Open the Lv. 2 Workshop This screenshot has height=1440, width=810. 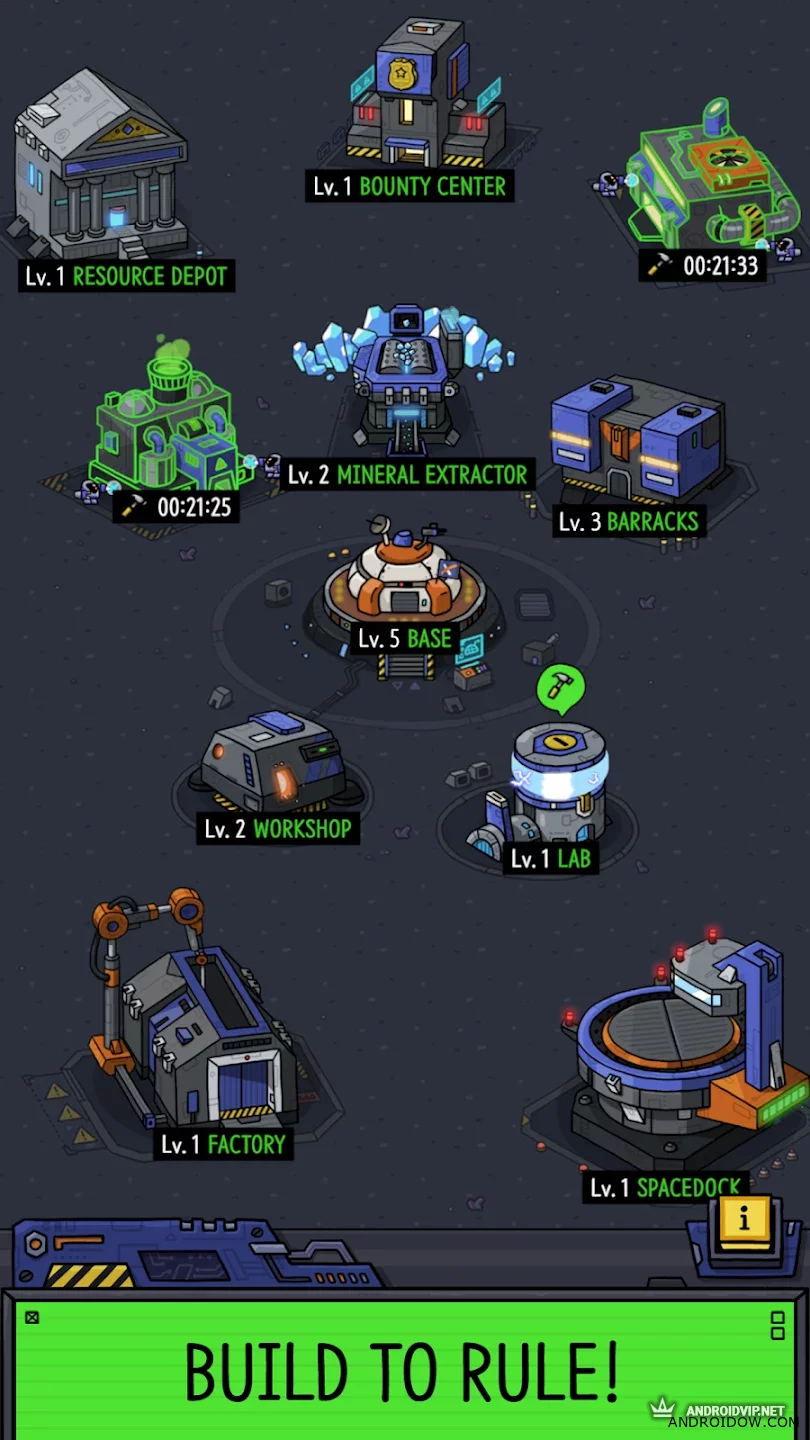(x=272, y=765)
